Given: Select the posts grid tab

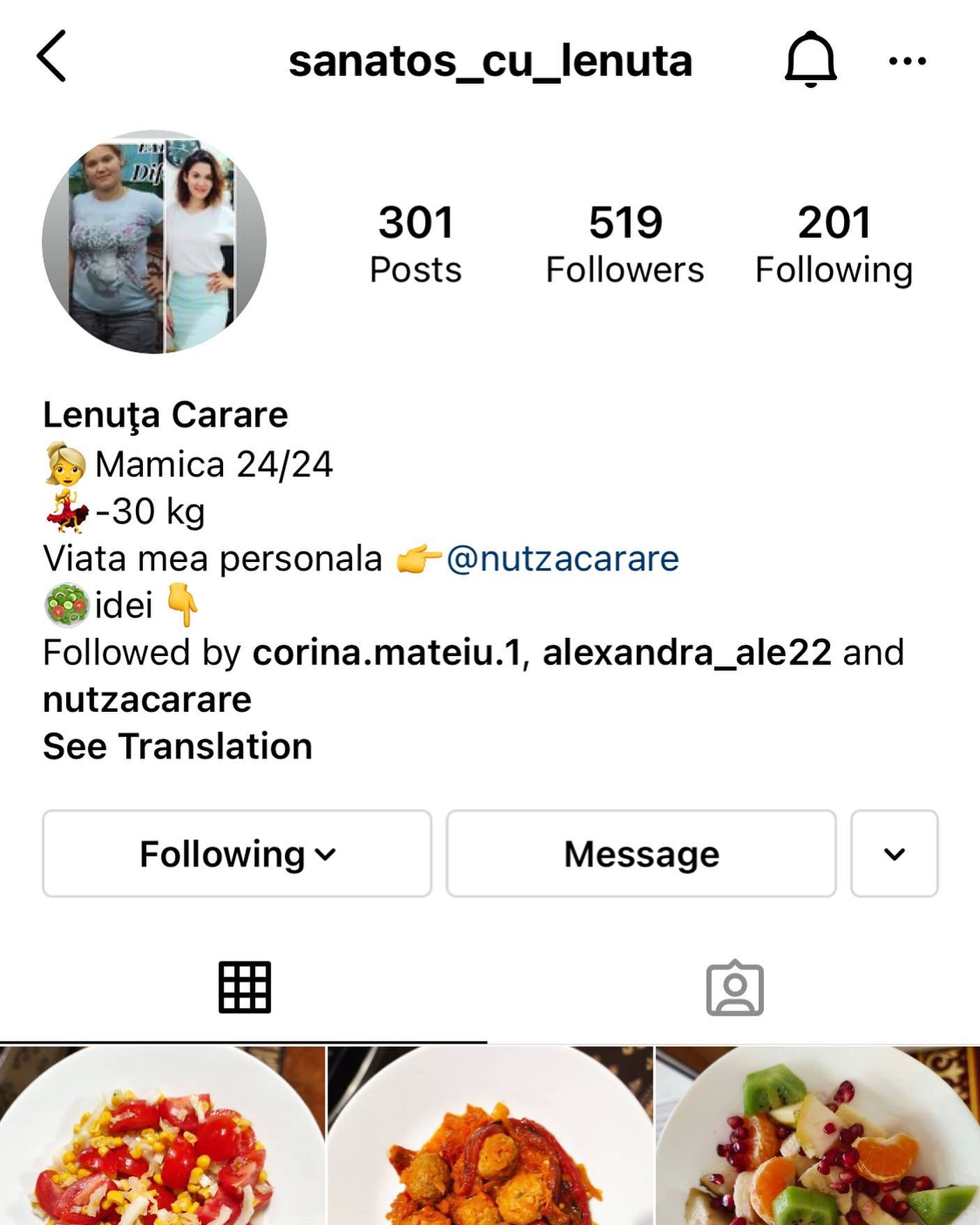Looking at the screenshot, I should (x=245, y=987).
